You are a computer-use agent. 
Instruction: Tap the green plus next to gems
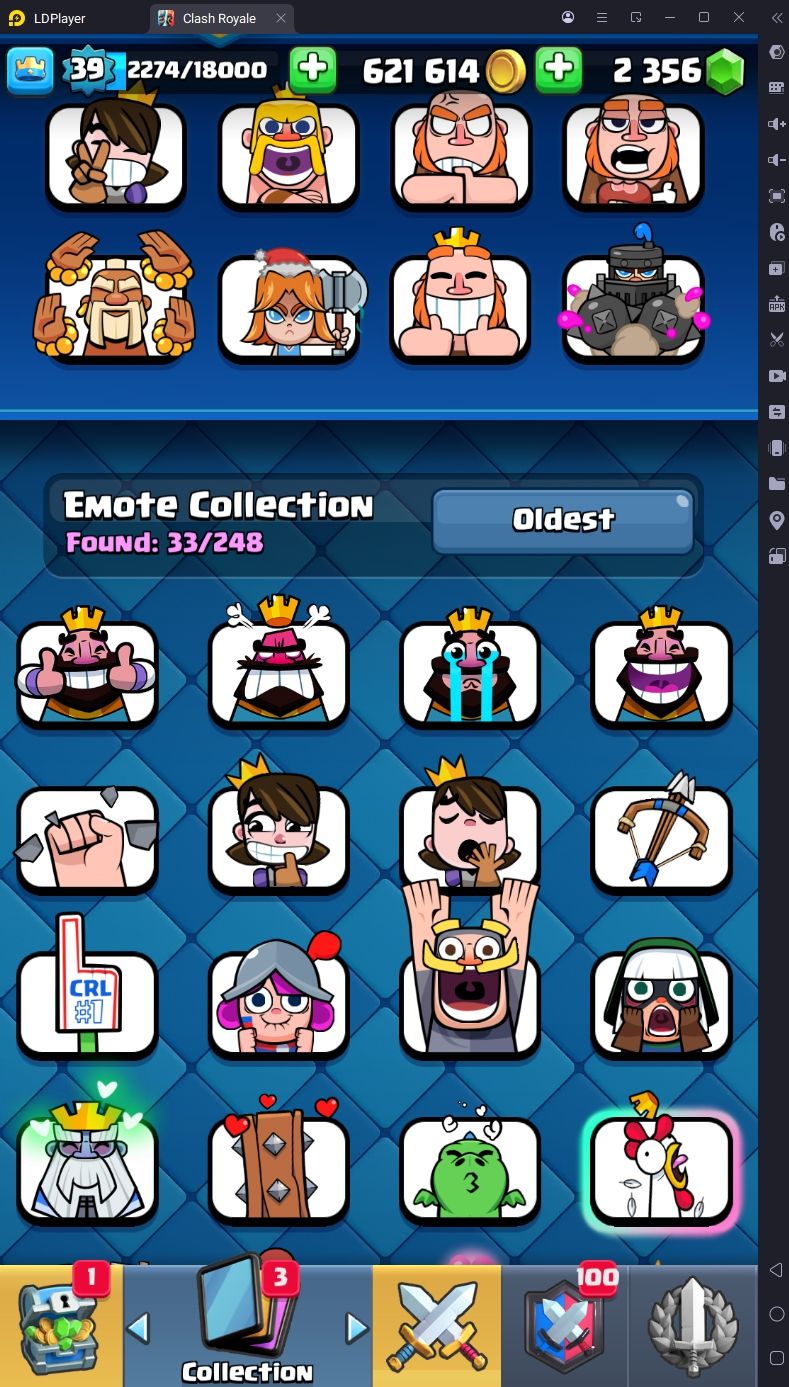point(558,69)
